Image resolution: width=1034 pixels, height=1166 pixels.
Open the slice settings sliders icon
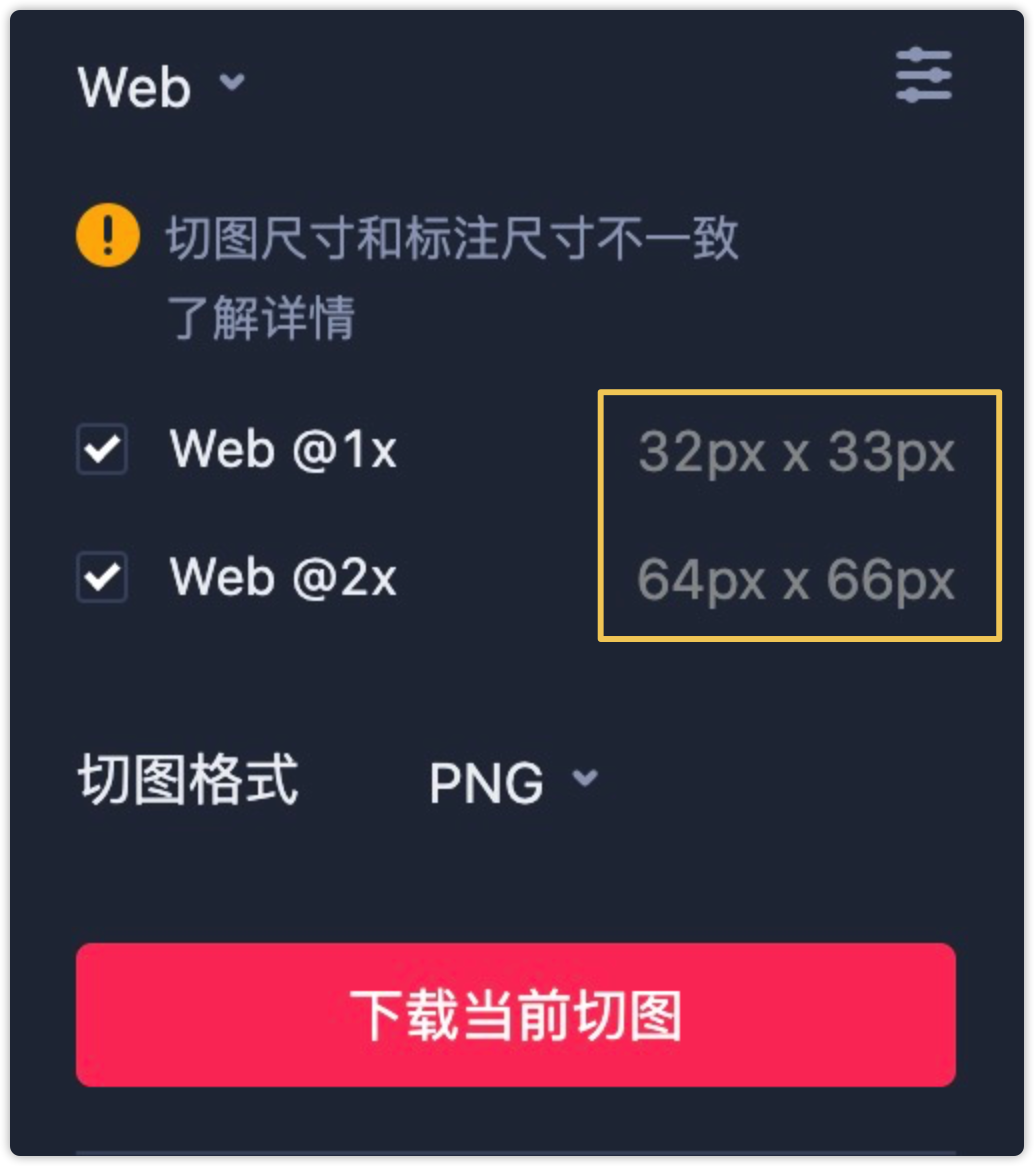924,76
